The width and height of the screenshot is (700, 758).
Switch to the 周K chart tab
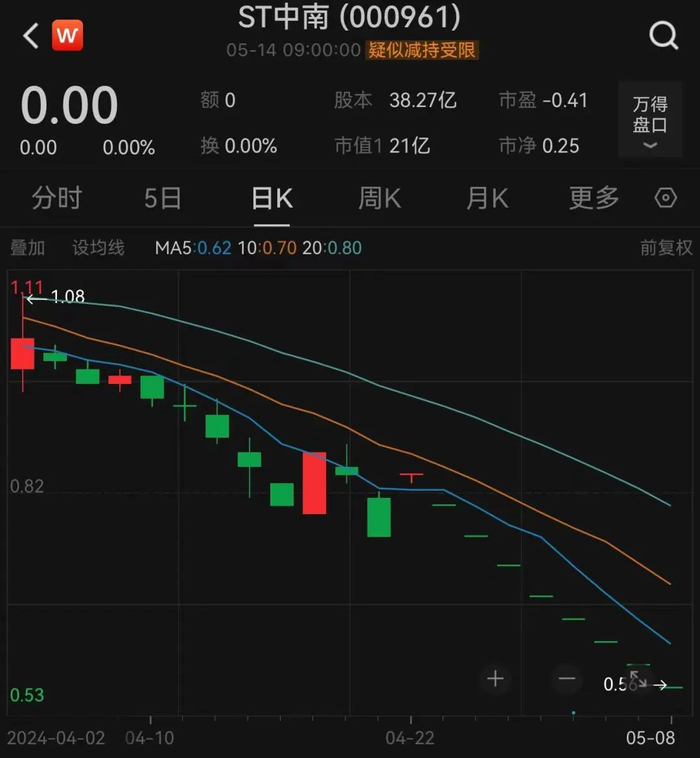click(x=379, y=198)
